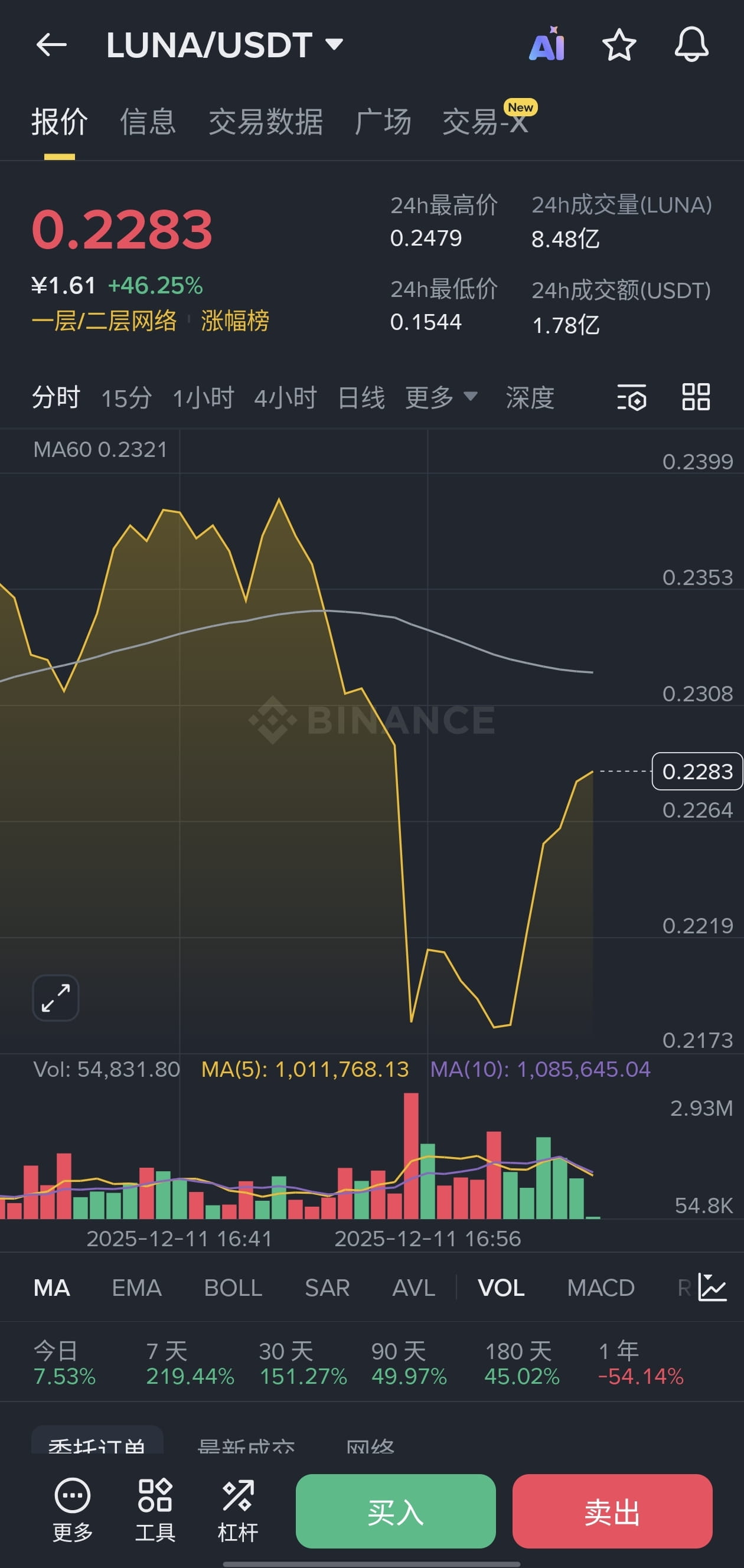
Task: Tap the red 卖出 button
Action: pos(612,1511)
